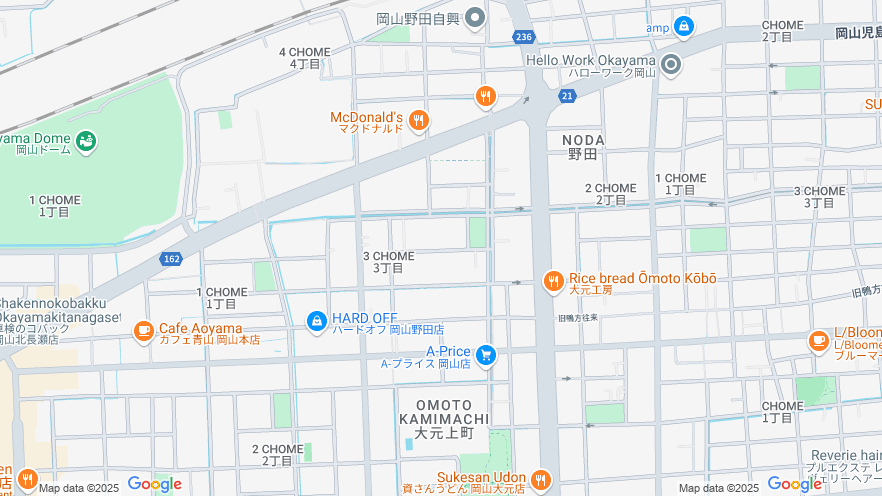Image resolution: width=882 pixels, height=496 pixels.
Task: Tap the restaurant marker beside route 21
Action: (x=485, y=96)
